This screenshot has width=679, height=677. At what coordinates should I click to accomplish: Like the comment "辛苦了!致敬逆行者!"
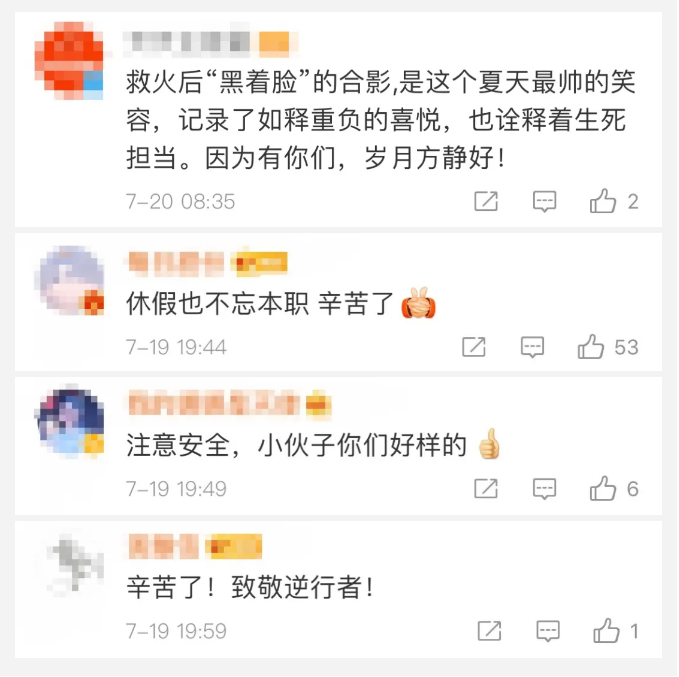pos(606,631)
